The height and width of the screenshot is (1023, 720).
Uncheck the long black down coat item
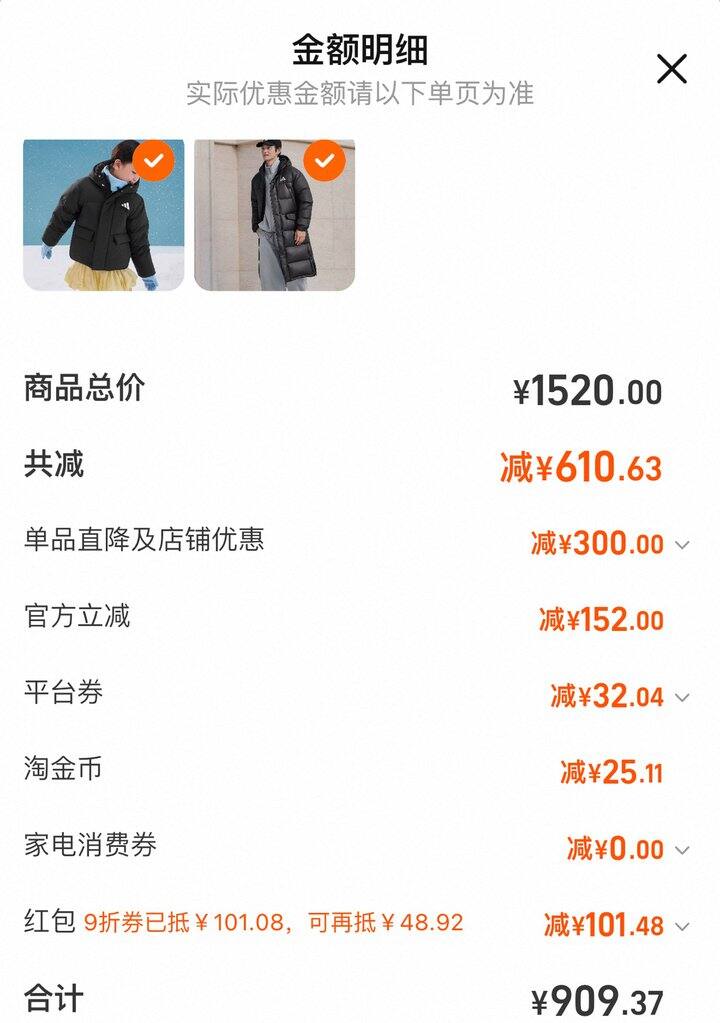(324, 160)
